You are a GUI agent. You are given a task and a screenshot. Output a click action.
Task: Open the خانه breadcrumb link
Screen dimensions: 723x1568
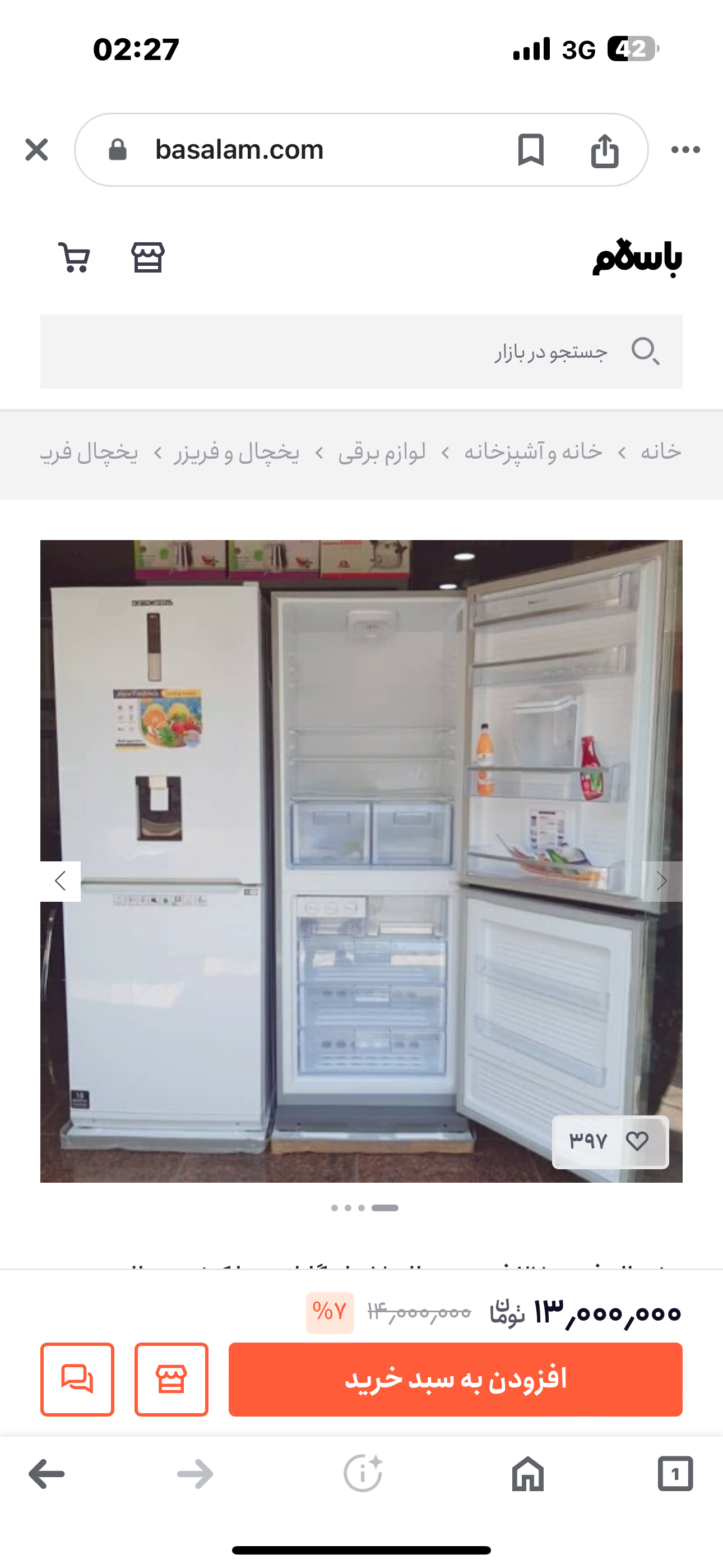[x=660, y=452]
